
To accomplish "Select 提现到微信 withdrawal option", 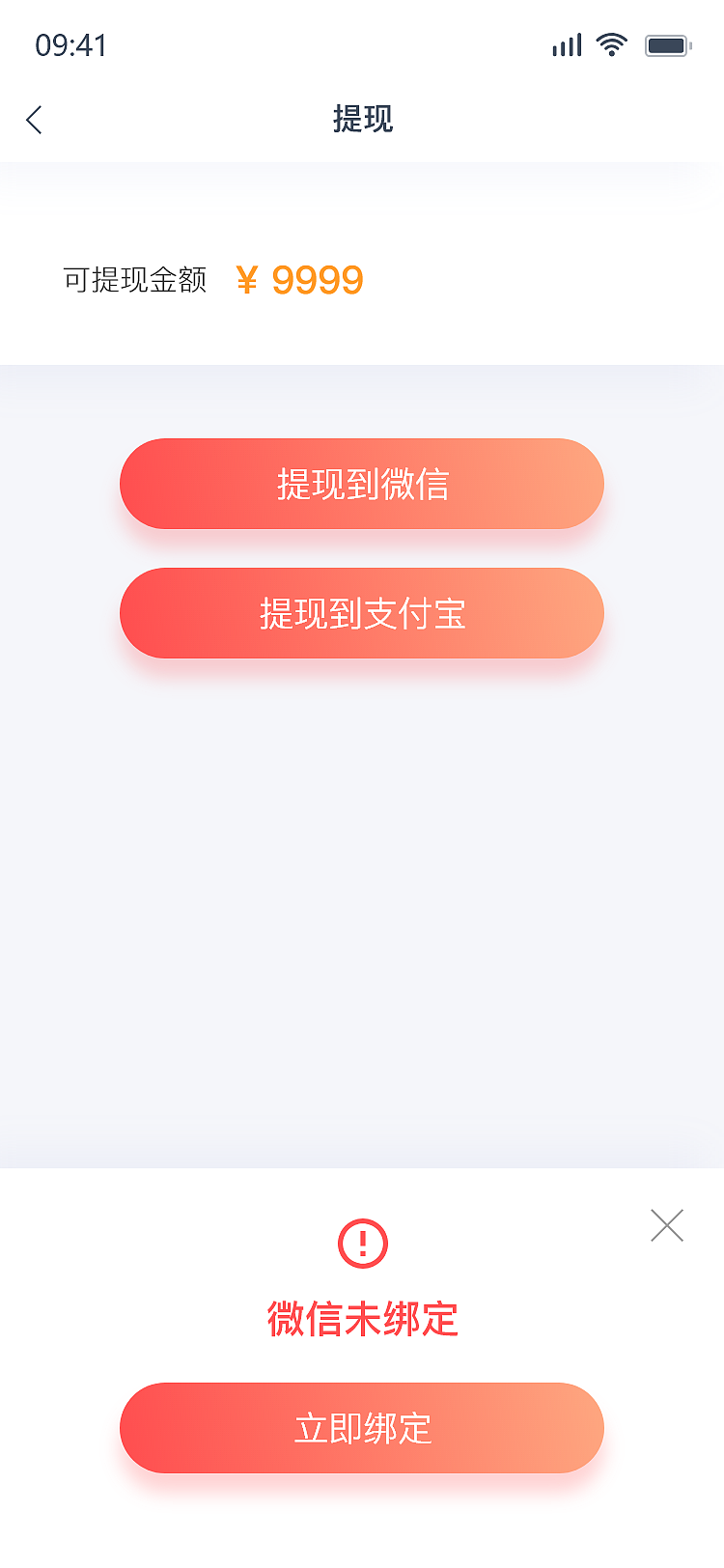I will tap(362, 484).
